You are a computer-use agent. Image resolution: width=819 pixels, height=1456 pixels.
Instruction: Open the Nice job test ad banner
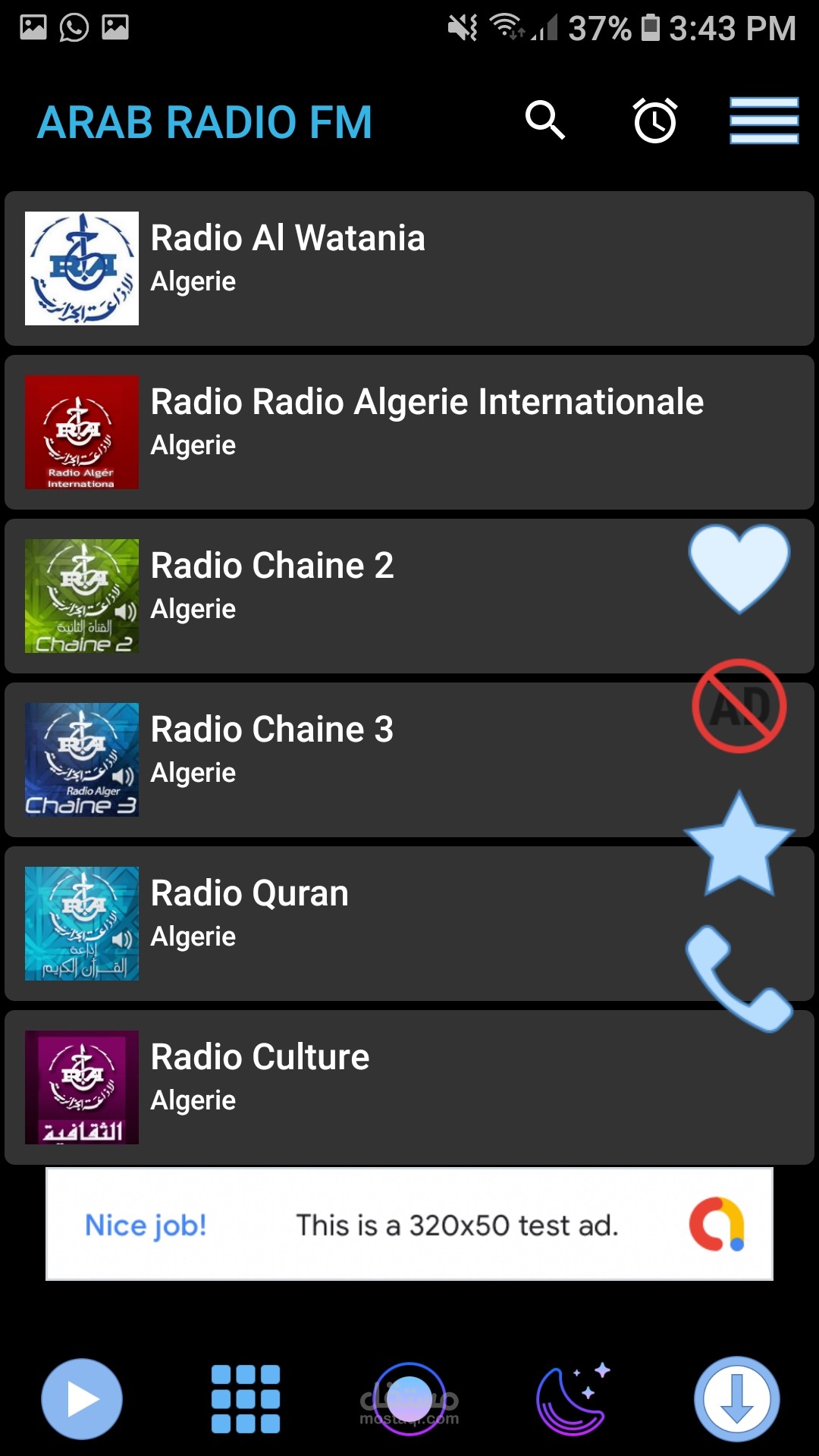409,1224
